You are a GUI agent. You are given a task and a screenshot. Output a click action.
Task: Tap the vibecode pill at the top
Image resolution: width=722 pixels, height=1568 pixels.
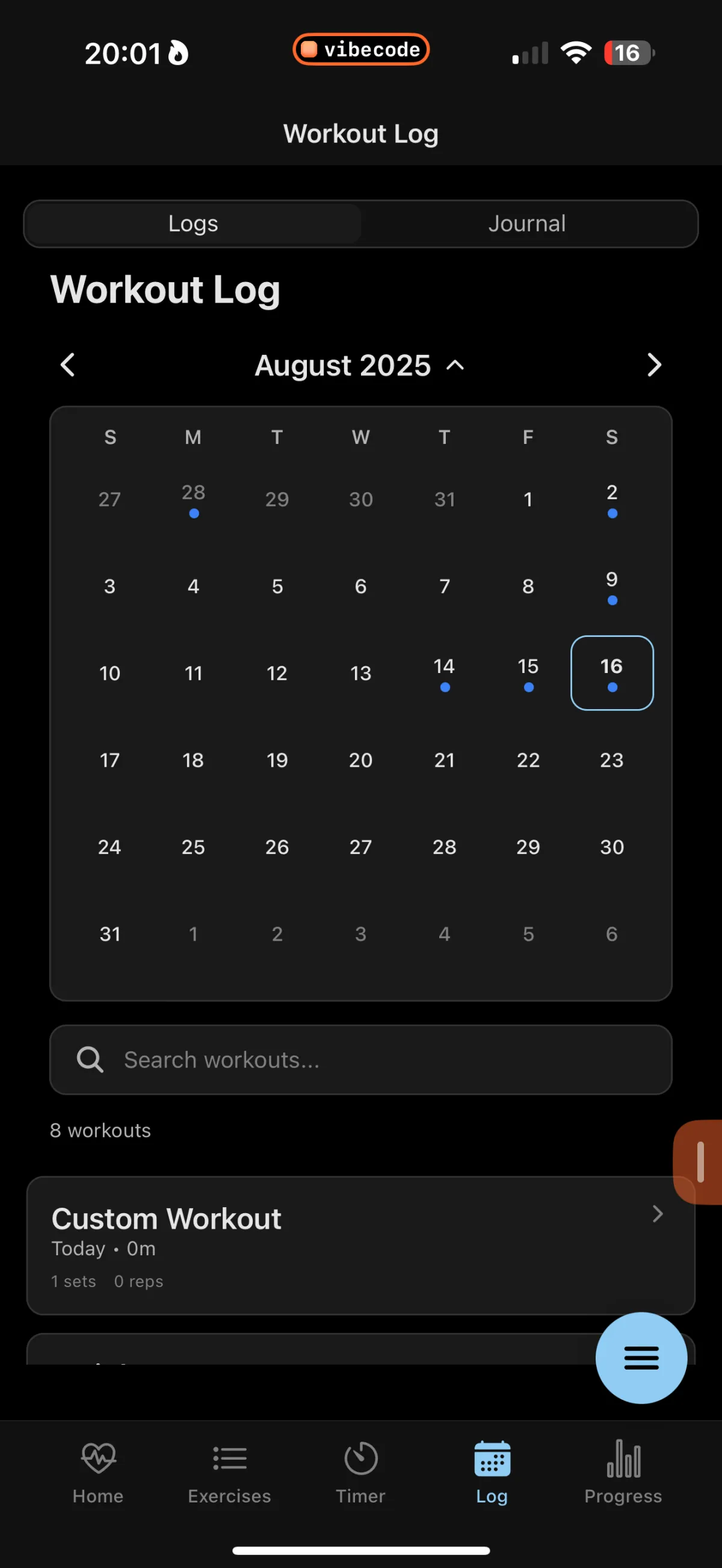(361, 49)
